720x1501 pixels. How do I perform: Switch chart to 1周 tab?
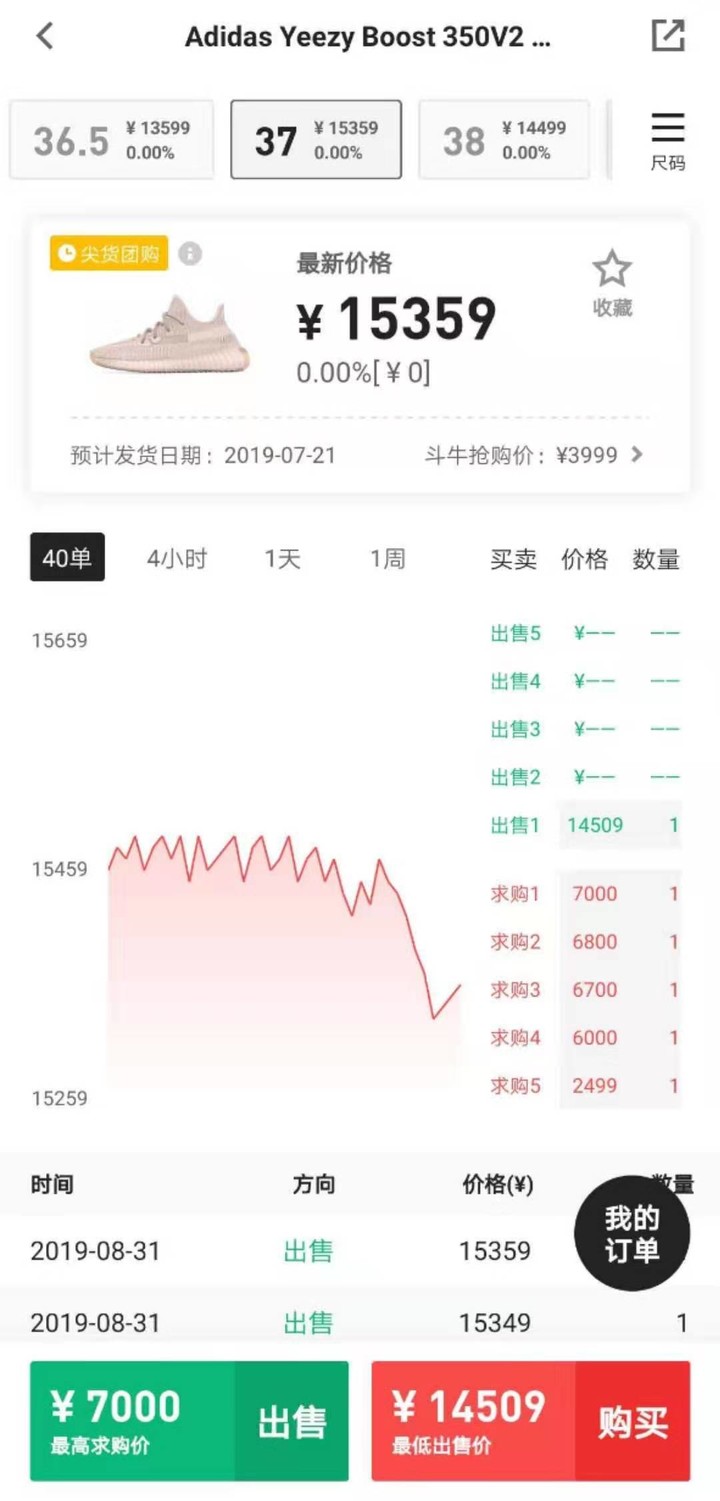coord(388,559)
